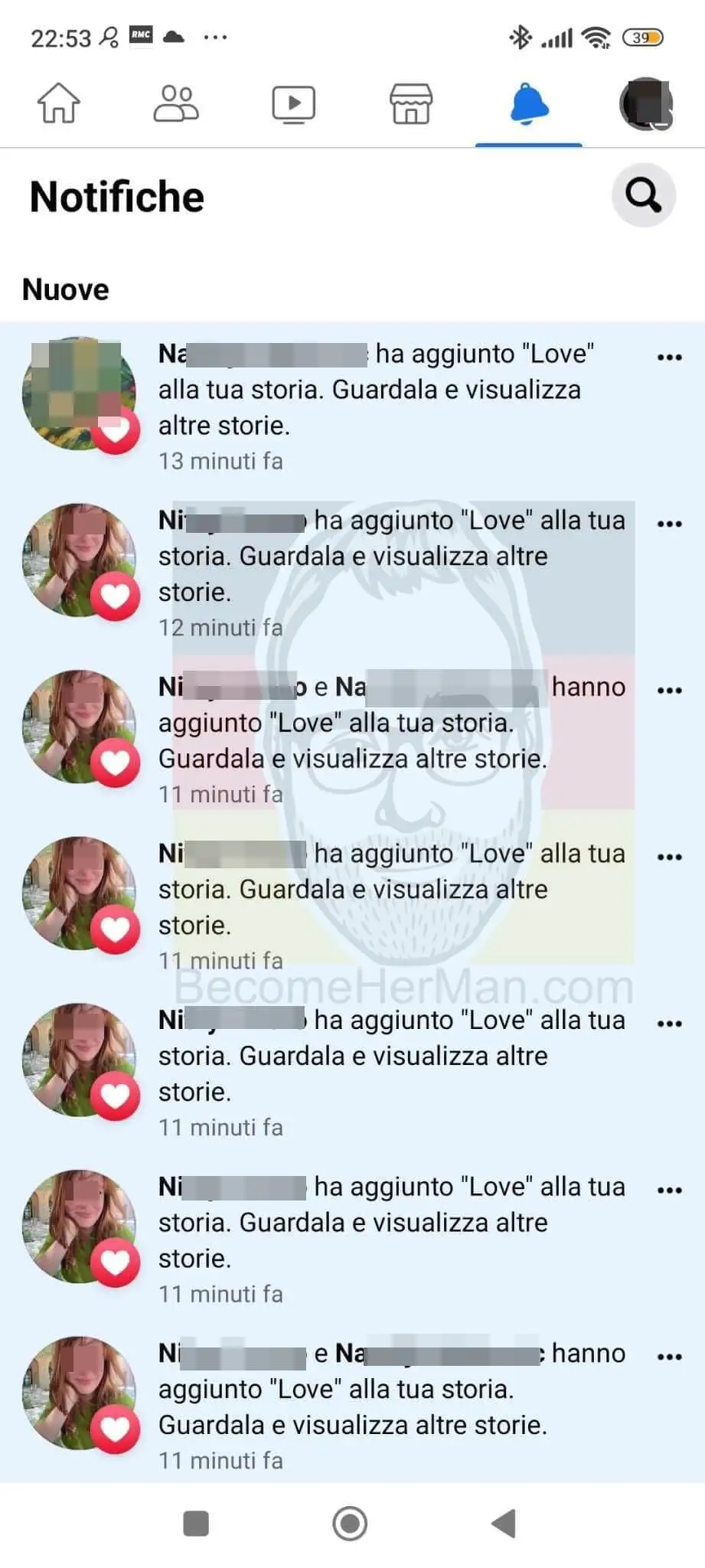Switch to the Video tab
This screenshot has width=705, height=1568.
(294, 103)
